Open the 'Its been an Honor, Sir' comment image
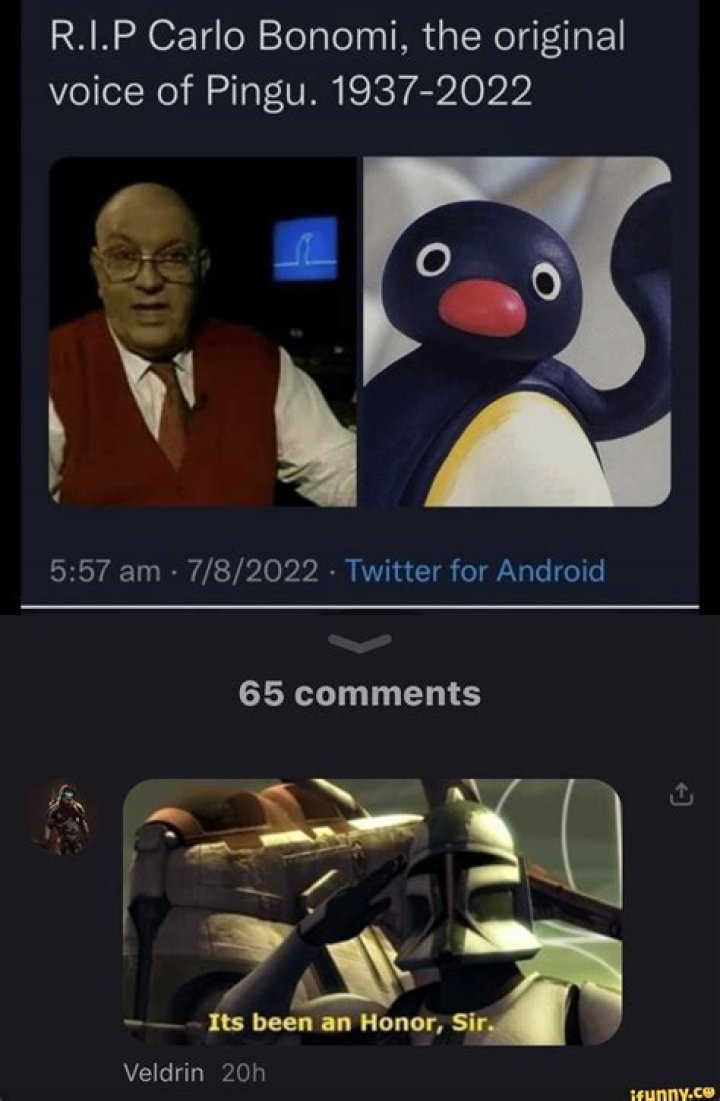This screenshot has height=1101, width=720. [372, 911]
